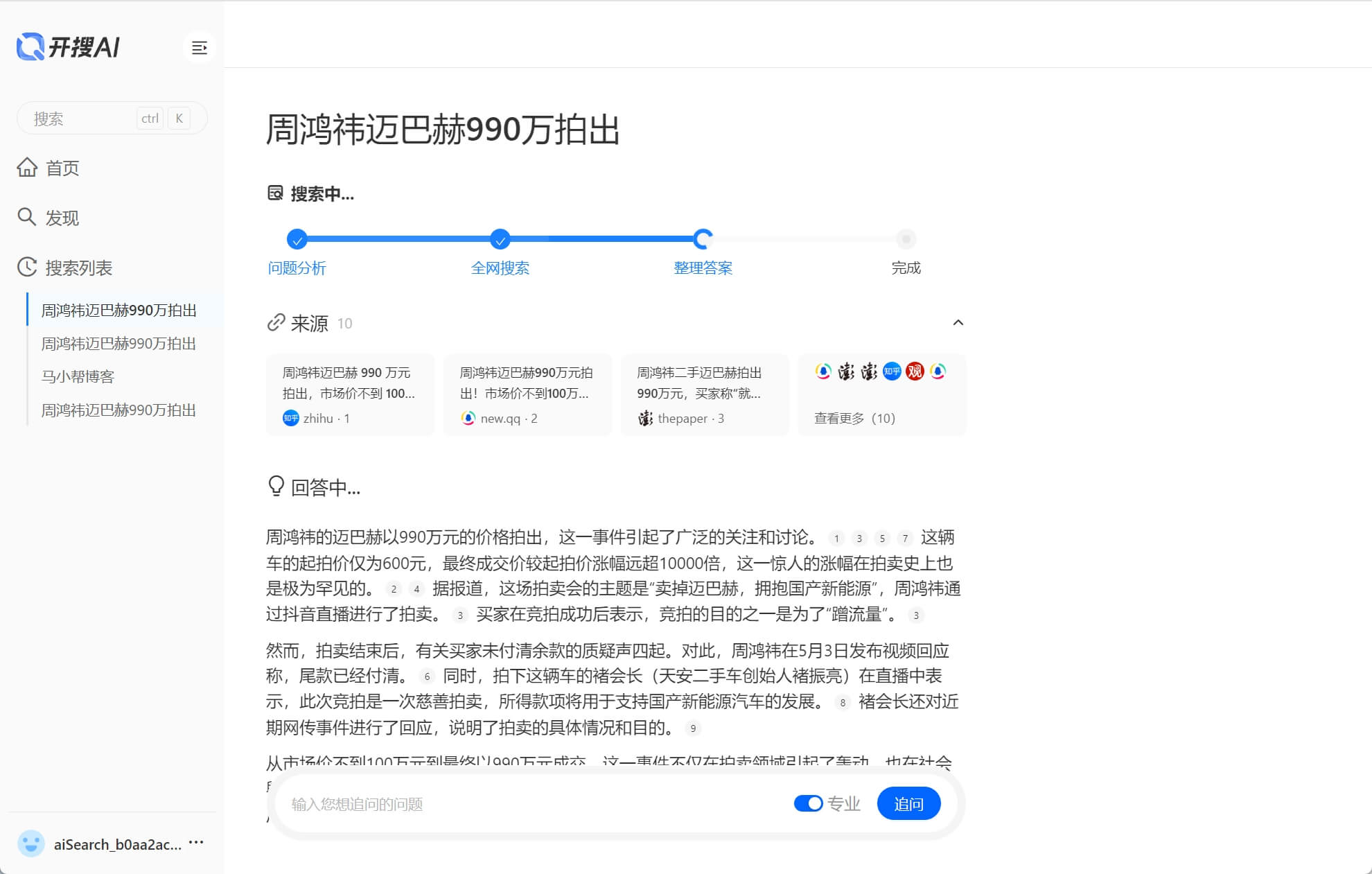Open the zhihu source card
This screenshot has height=874, width=1372.
coord(350,394)
